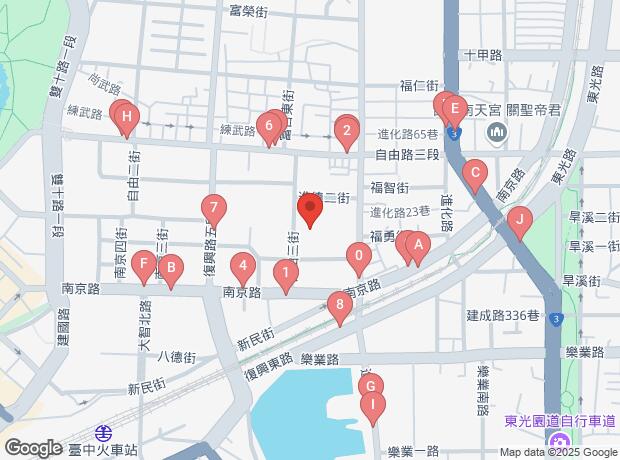Tap map marker I
Image resolution: width=620 pixels, height=460 pixels.
coord(373,404)
